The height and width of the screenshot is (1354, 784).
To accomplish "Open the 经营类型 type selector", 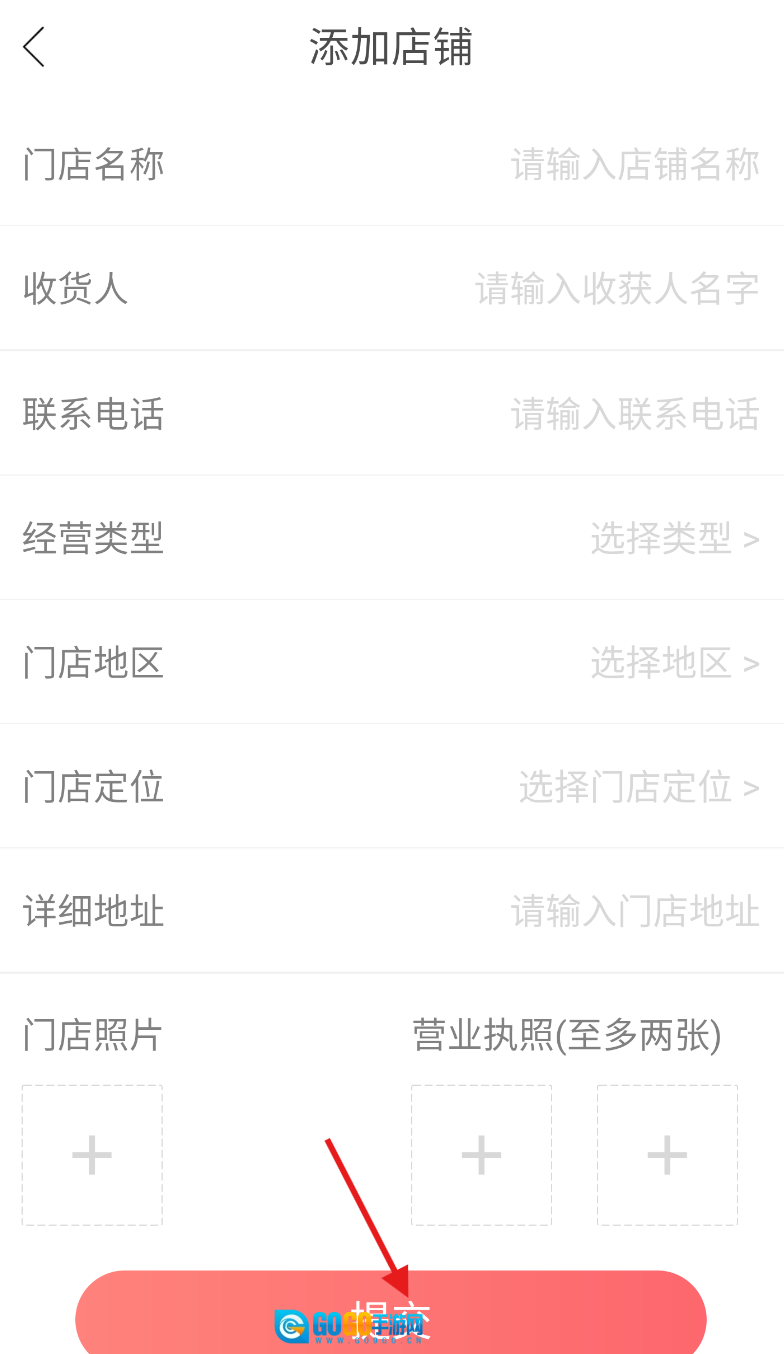I will pos(674,539).
